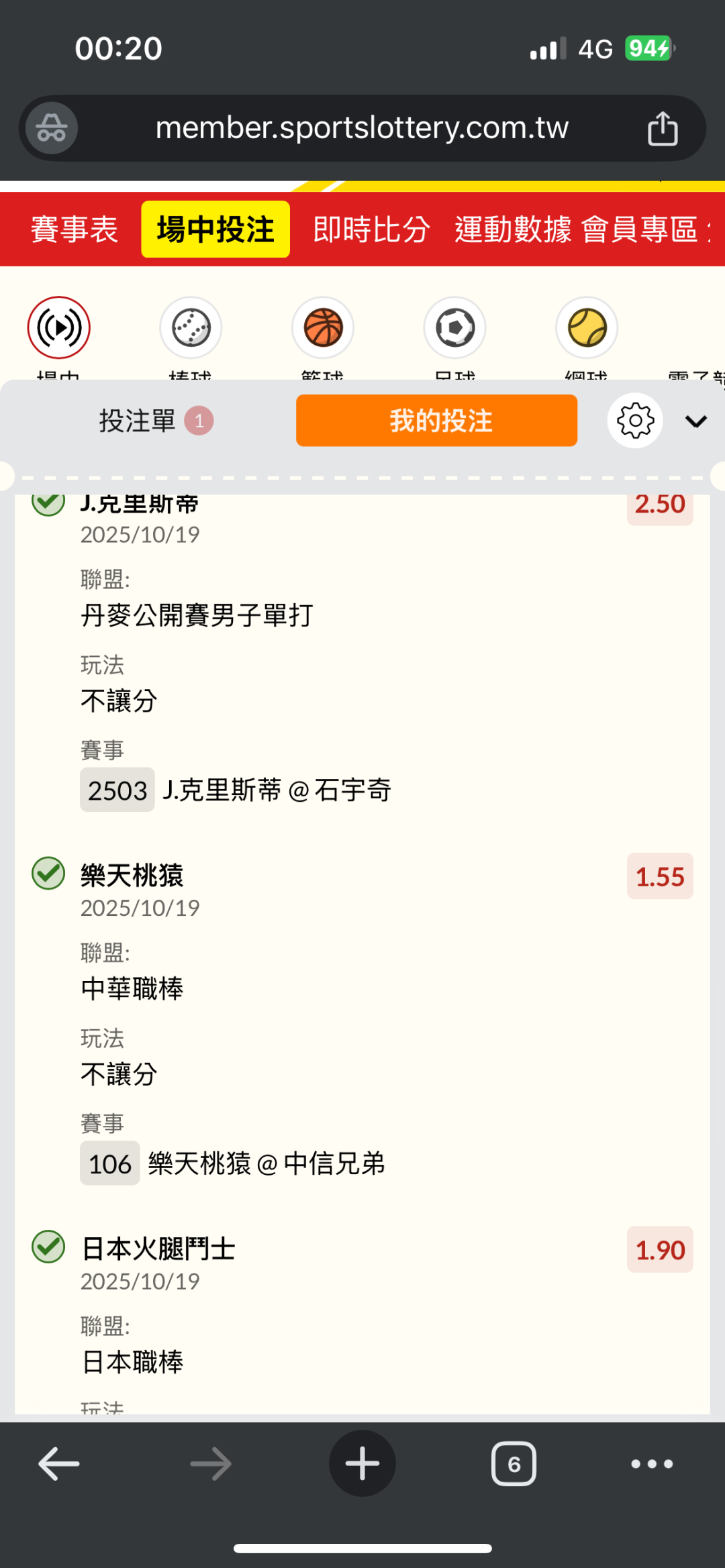Select the basketball sport icon
The height and width of the screenshot is (1568, 725).
pyautogui.click(x=323, y=328)
